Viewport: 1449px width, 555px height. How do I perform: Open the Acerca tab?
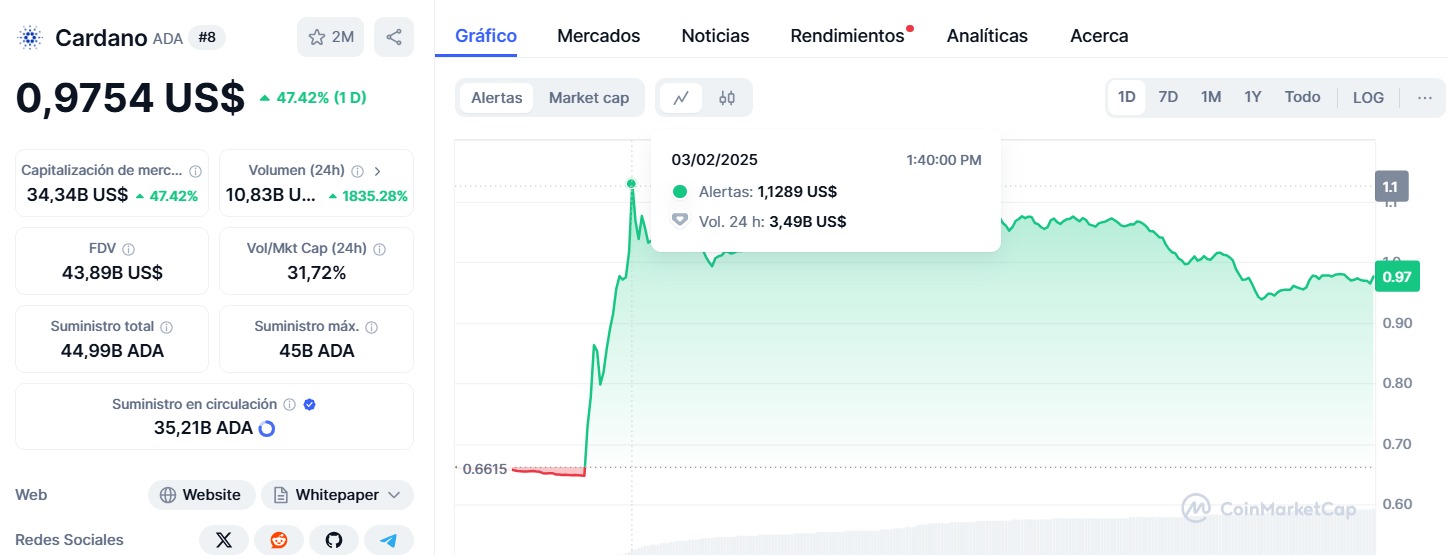click(1099, 36)
